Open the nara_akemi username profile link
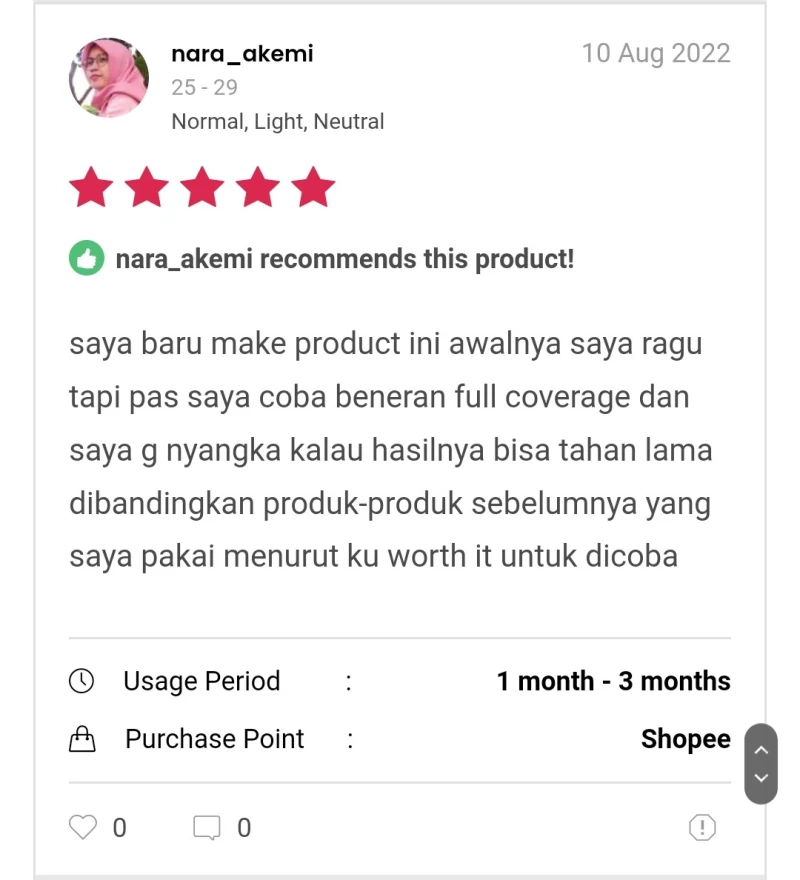This screenshot has width=800, height=880. [242, 54]
